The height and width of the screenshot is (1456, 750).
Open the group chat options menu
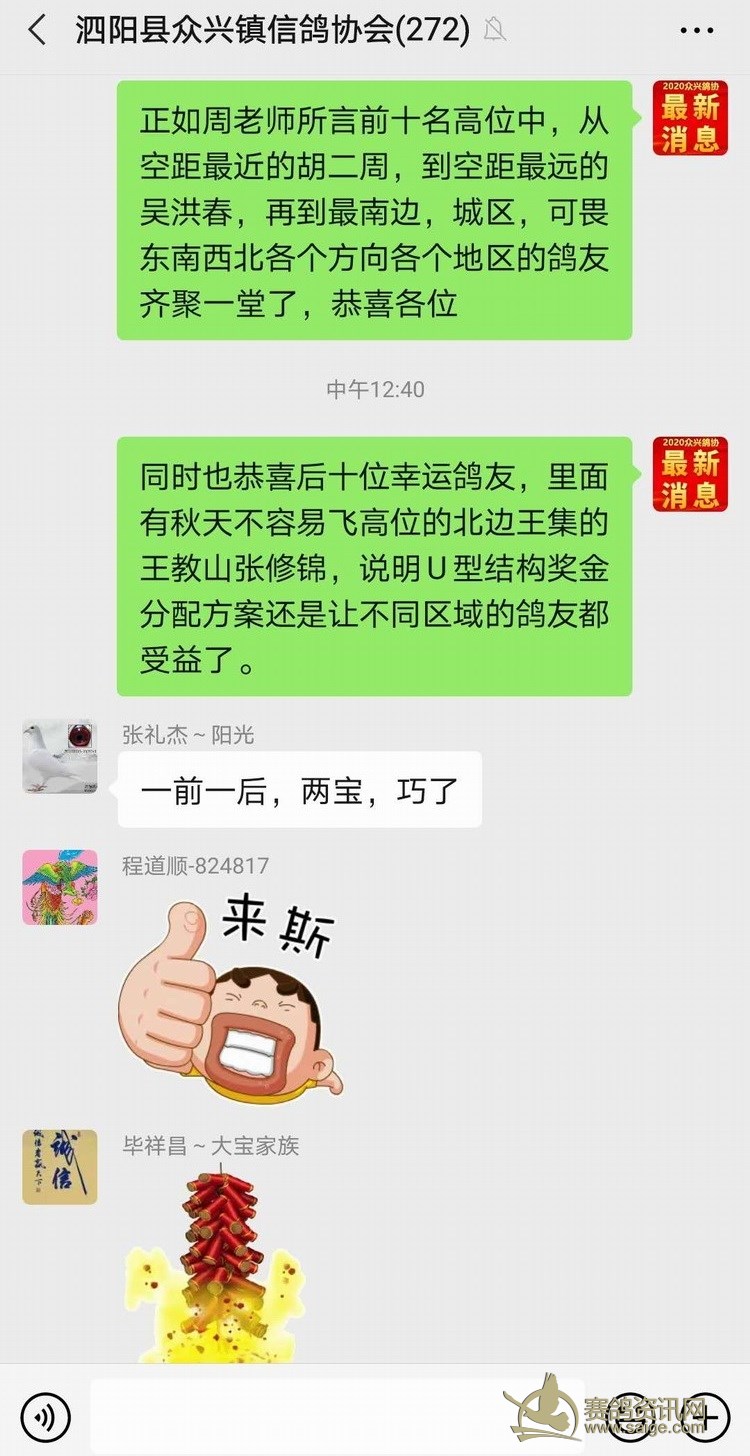coord(696,31)
